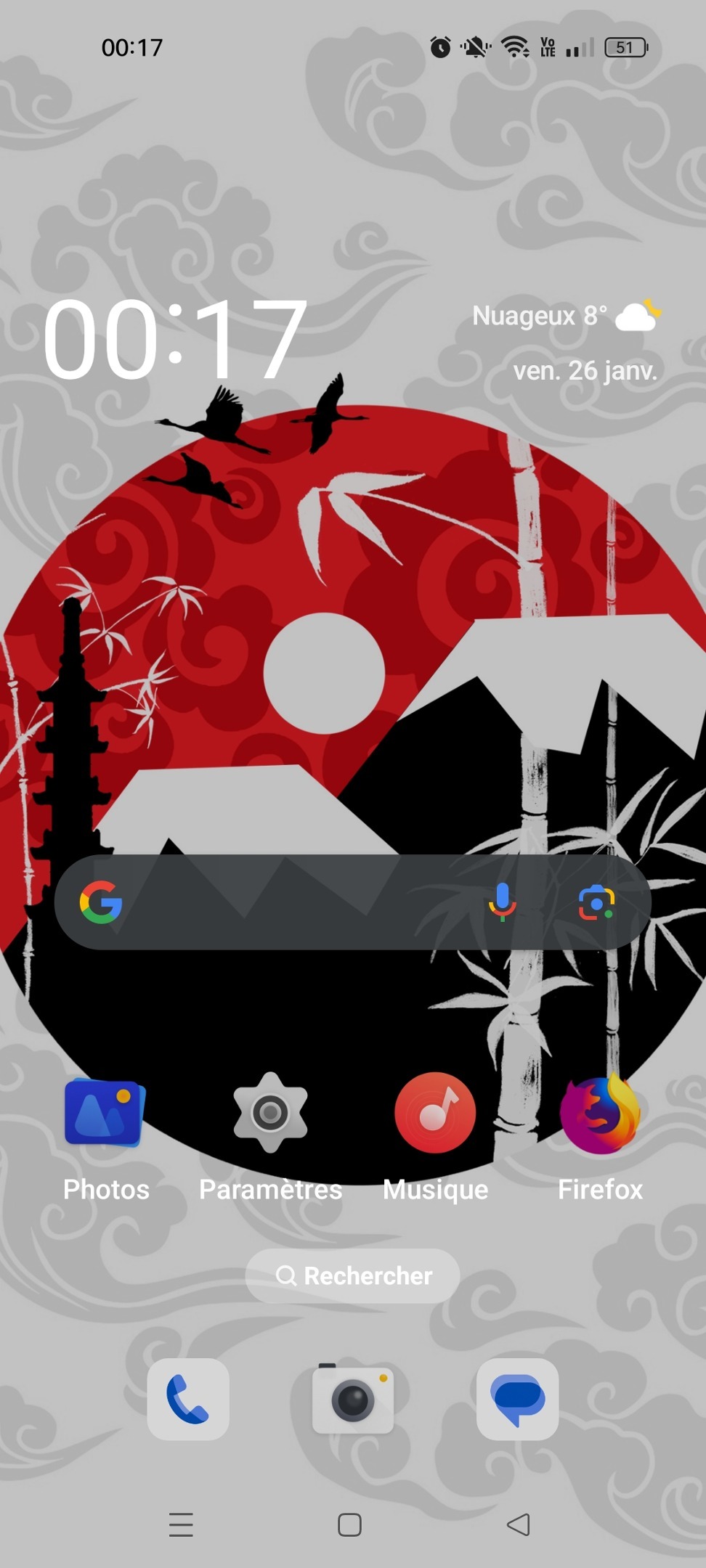
Task: Launch Paramètres settings app
Action: click(x=270, y=1114)
